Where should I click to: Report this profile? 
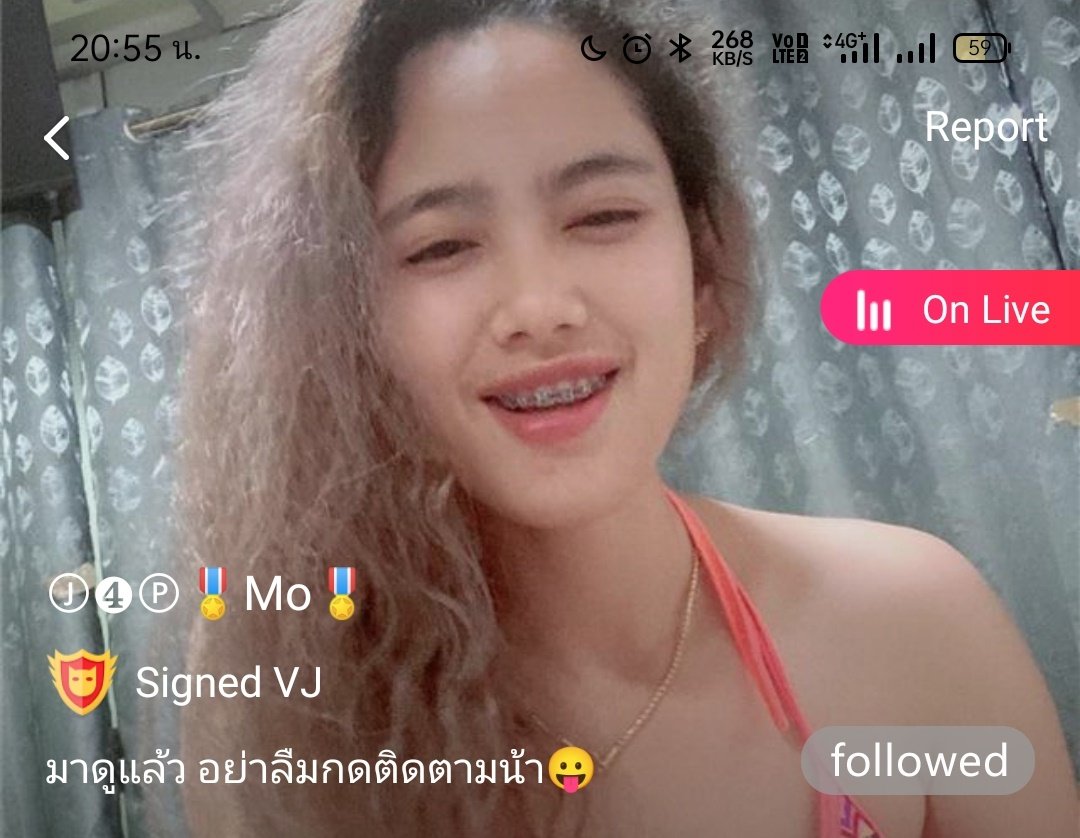986,127
